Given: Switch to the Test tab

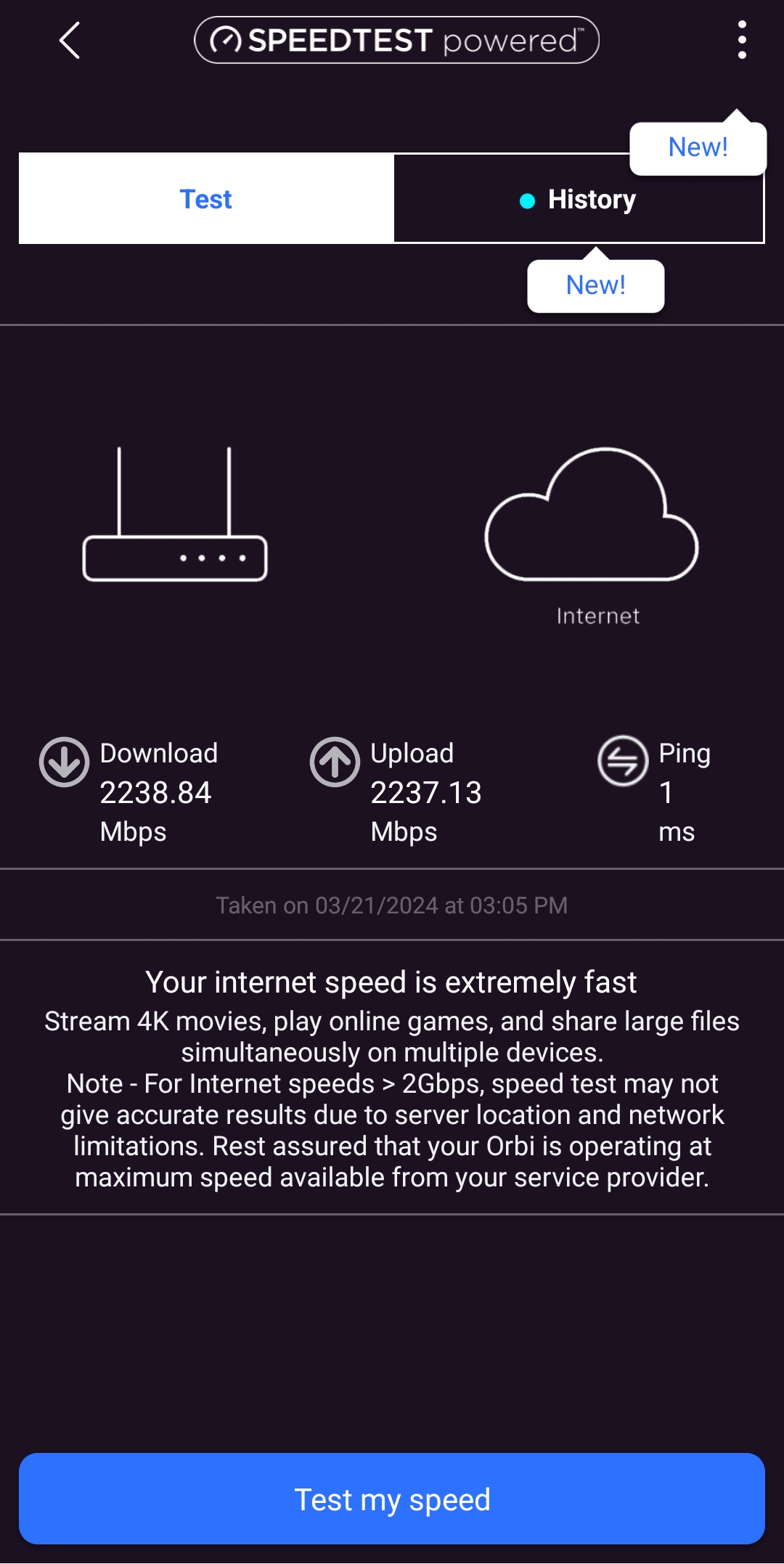Looking at the screenshot, I should click(x=206, y=199).
